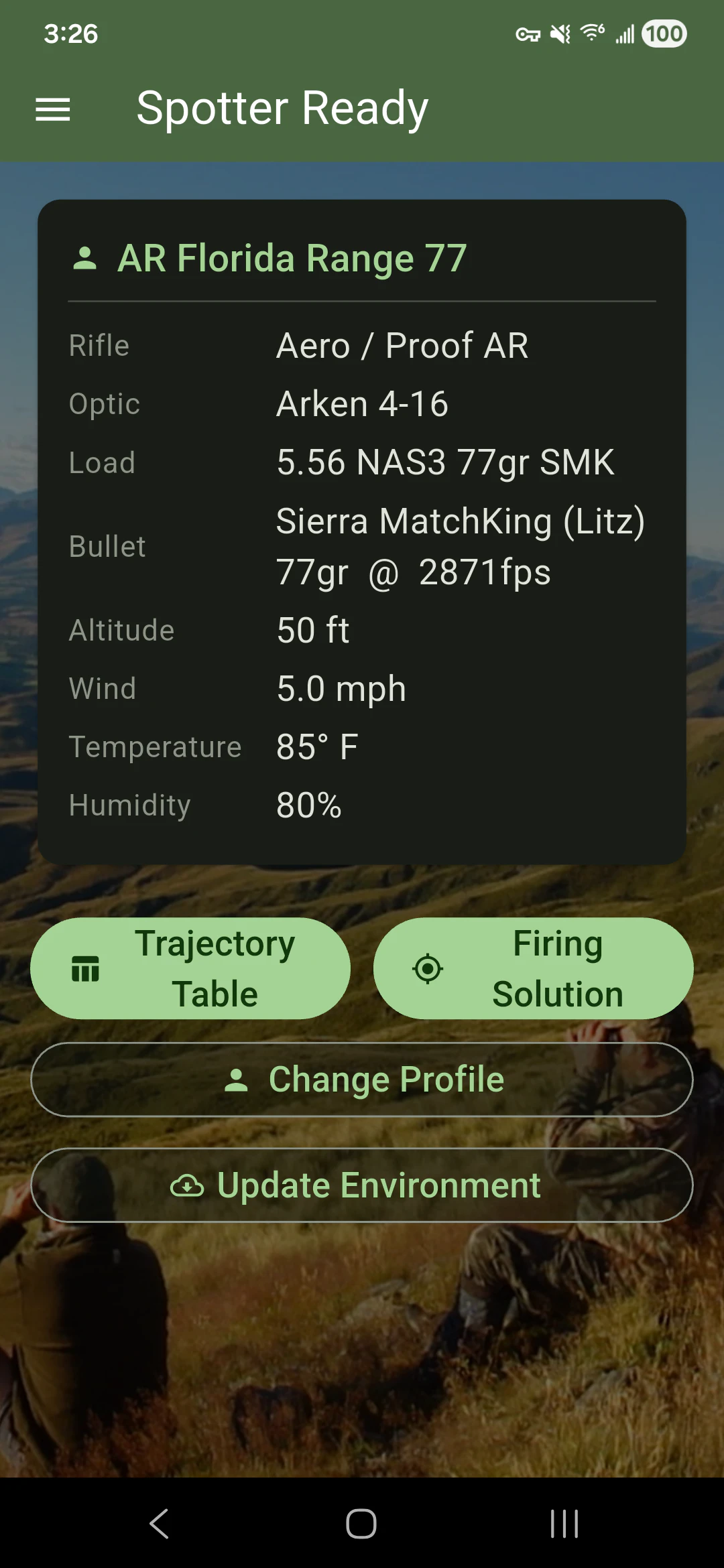The image size is (724, 1568).
Task: Go to the home screen
Action: (x=361, y=1524)
